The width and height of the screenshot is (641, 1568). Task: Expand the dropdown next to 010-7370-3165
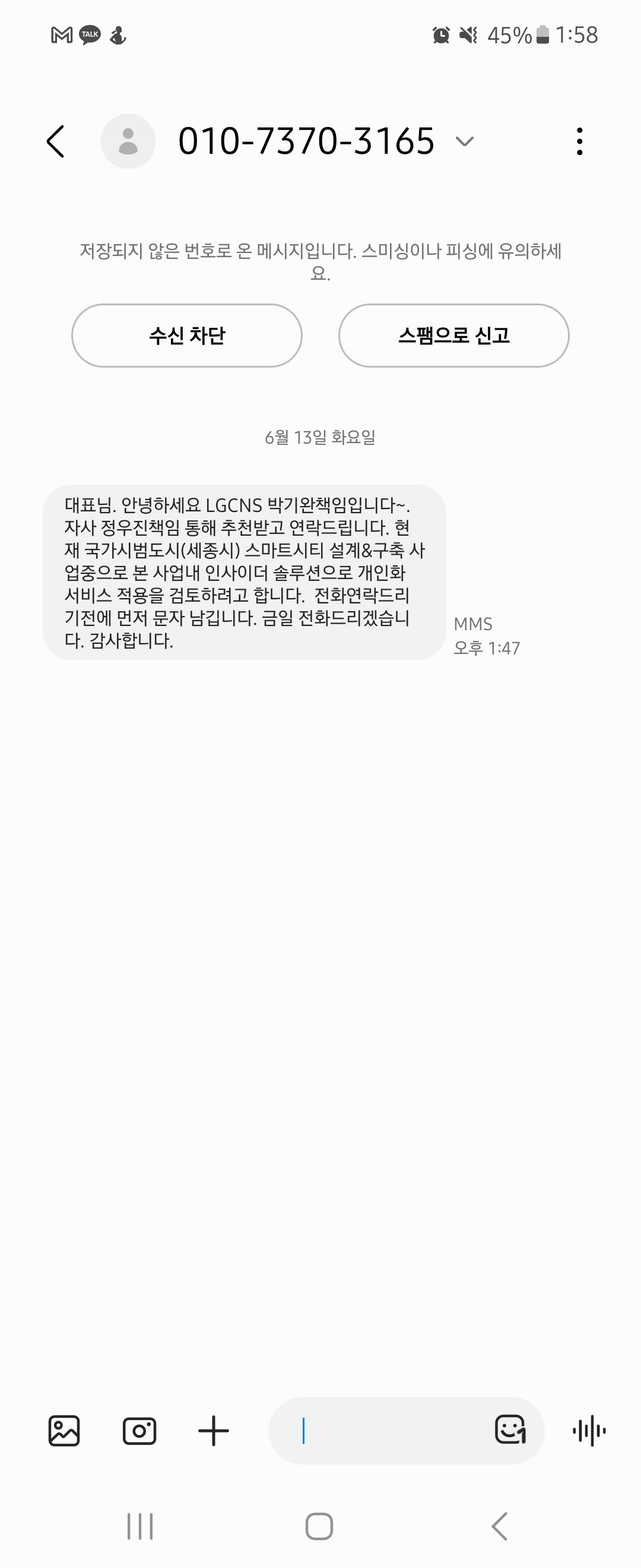(x=464, y=141)
